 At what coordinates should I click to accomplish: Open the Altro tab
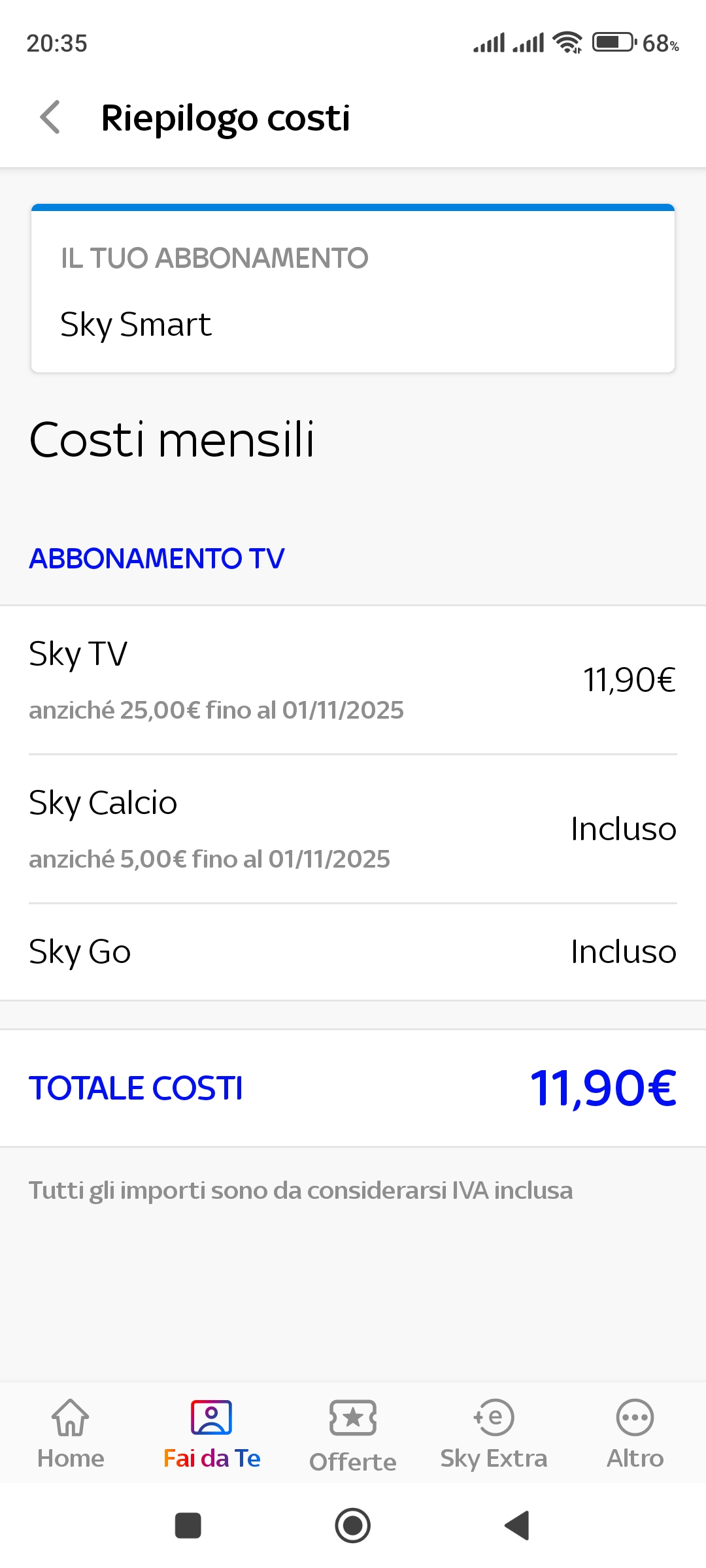(635, 1434)
